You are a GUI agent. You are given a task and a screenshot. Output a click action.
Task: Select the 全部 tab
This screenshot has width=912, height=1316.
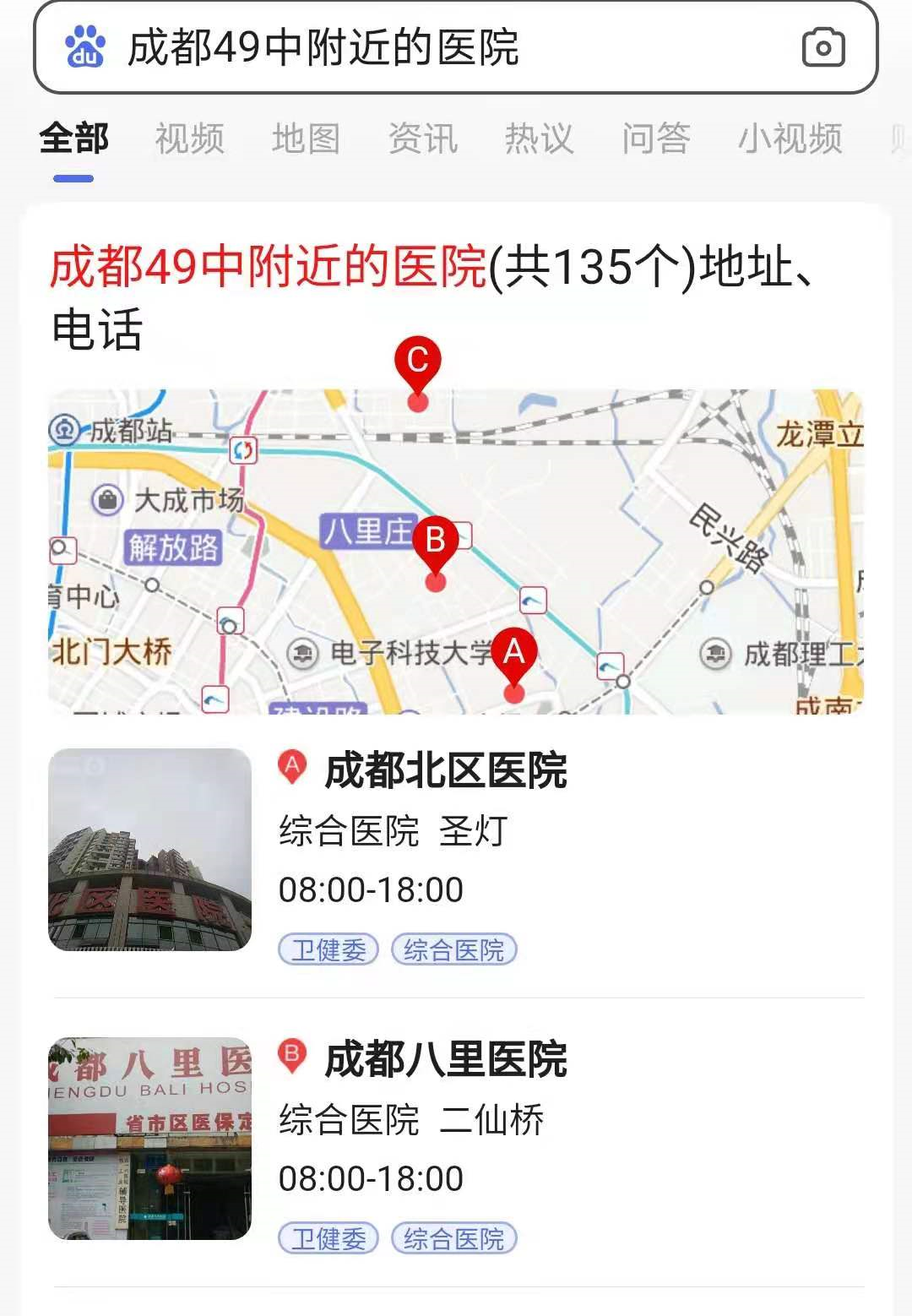pos(73,139)
